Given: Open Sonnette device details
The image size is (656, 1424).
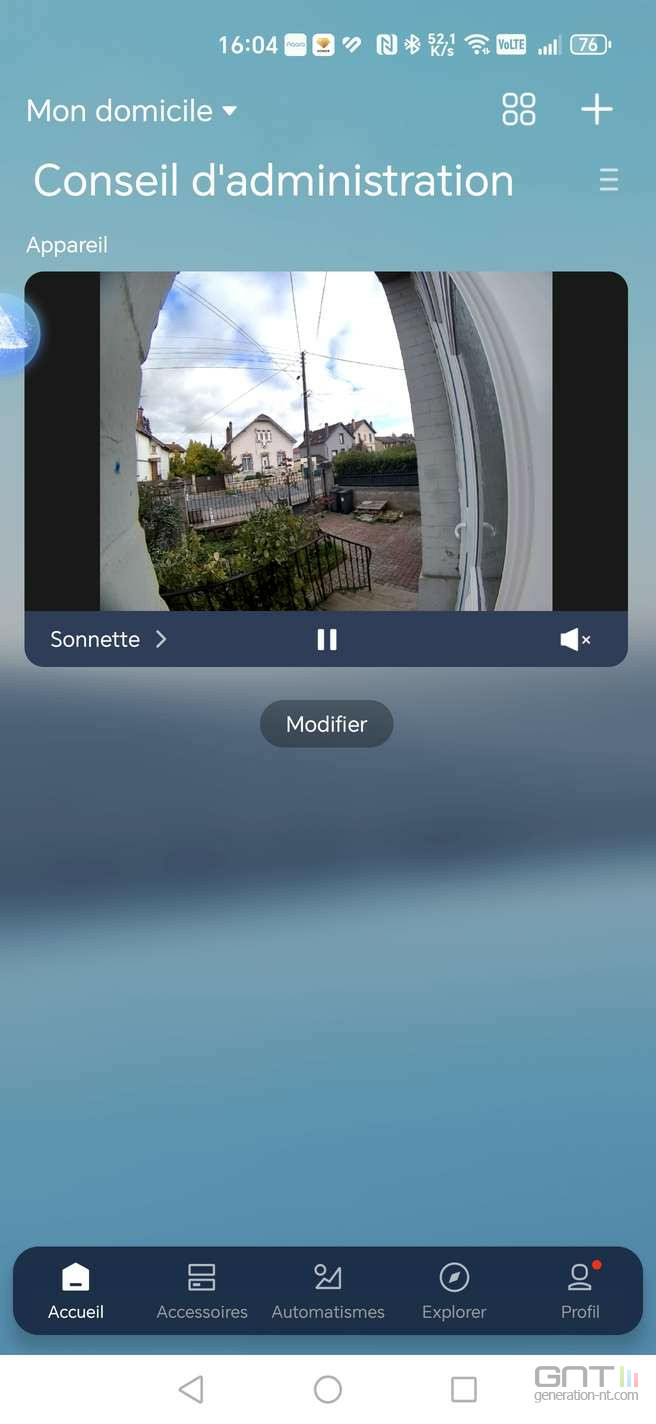Looking at the screenshot, I should coord(108,639).
